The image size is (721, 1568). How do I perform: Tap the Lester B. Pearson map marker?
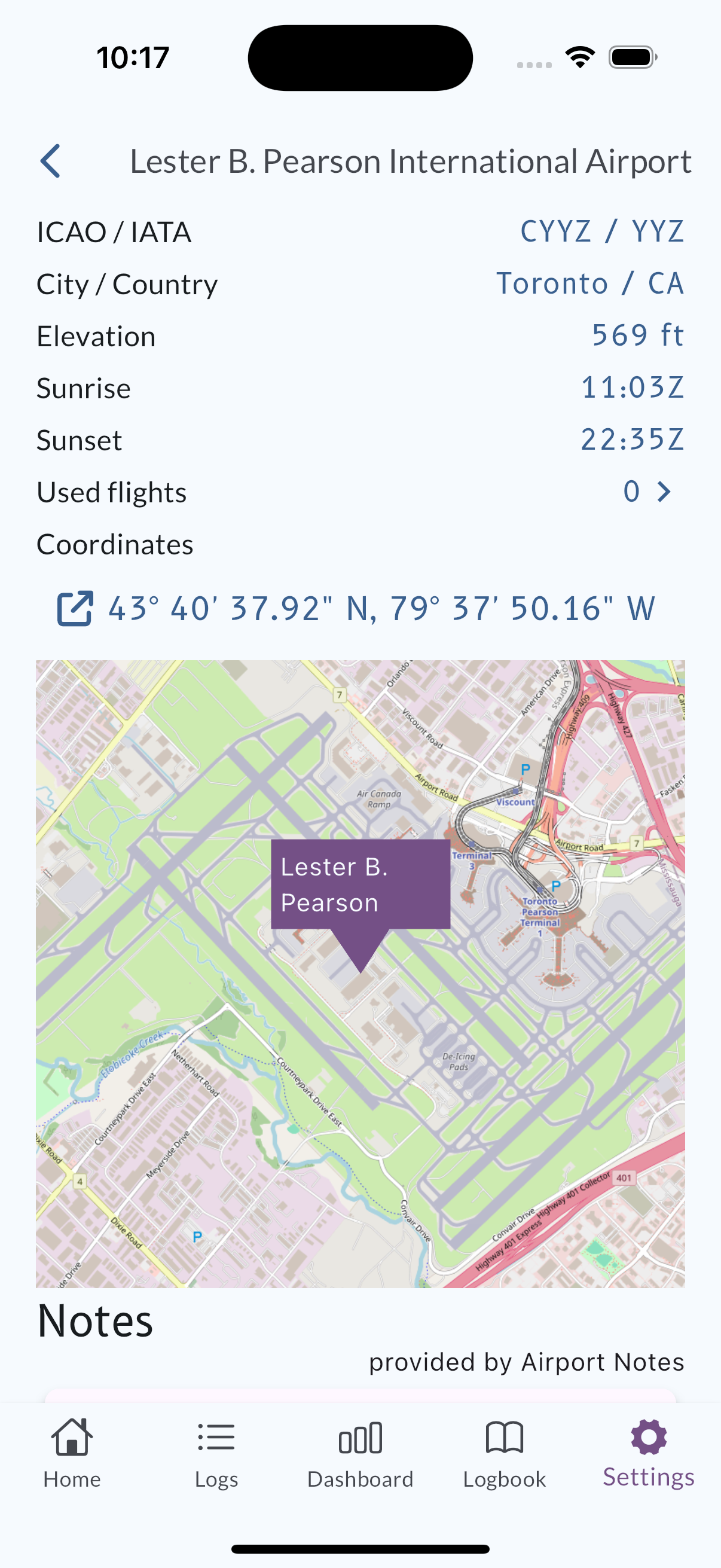pos(360,885)
